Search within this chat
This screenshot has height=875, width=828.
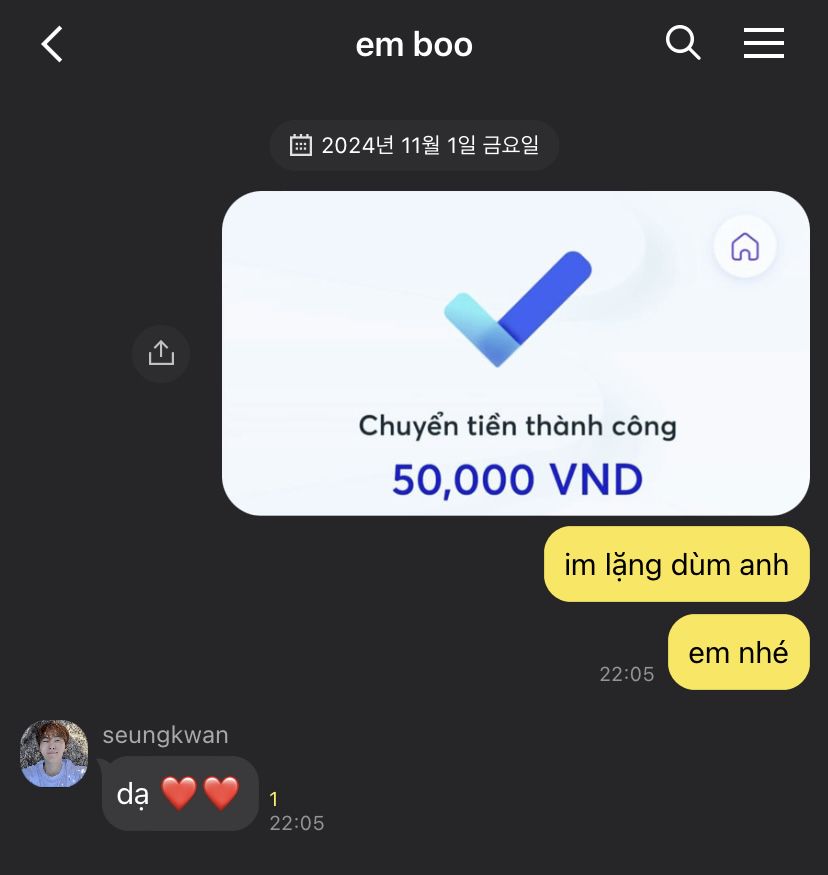[x=683, y=43]
